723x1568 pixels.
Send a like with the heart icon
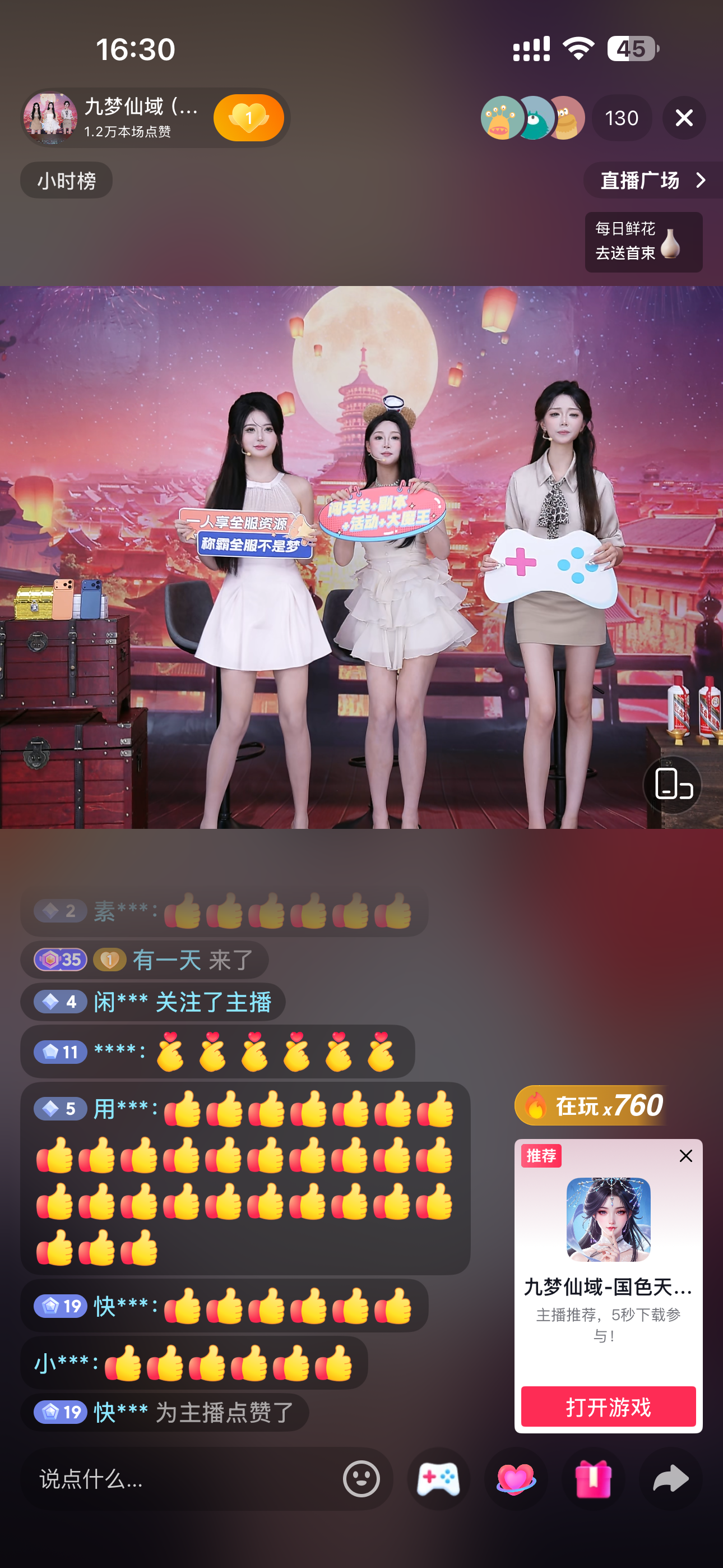point(516,1478)
